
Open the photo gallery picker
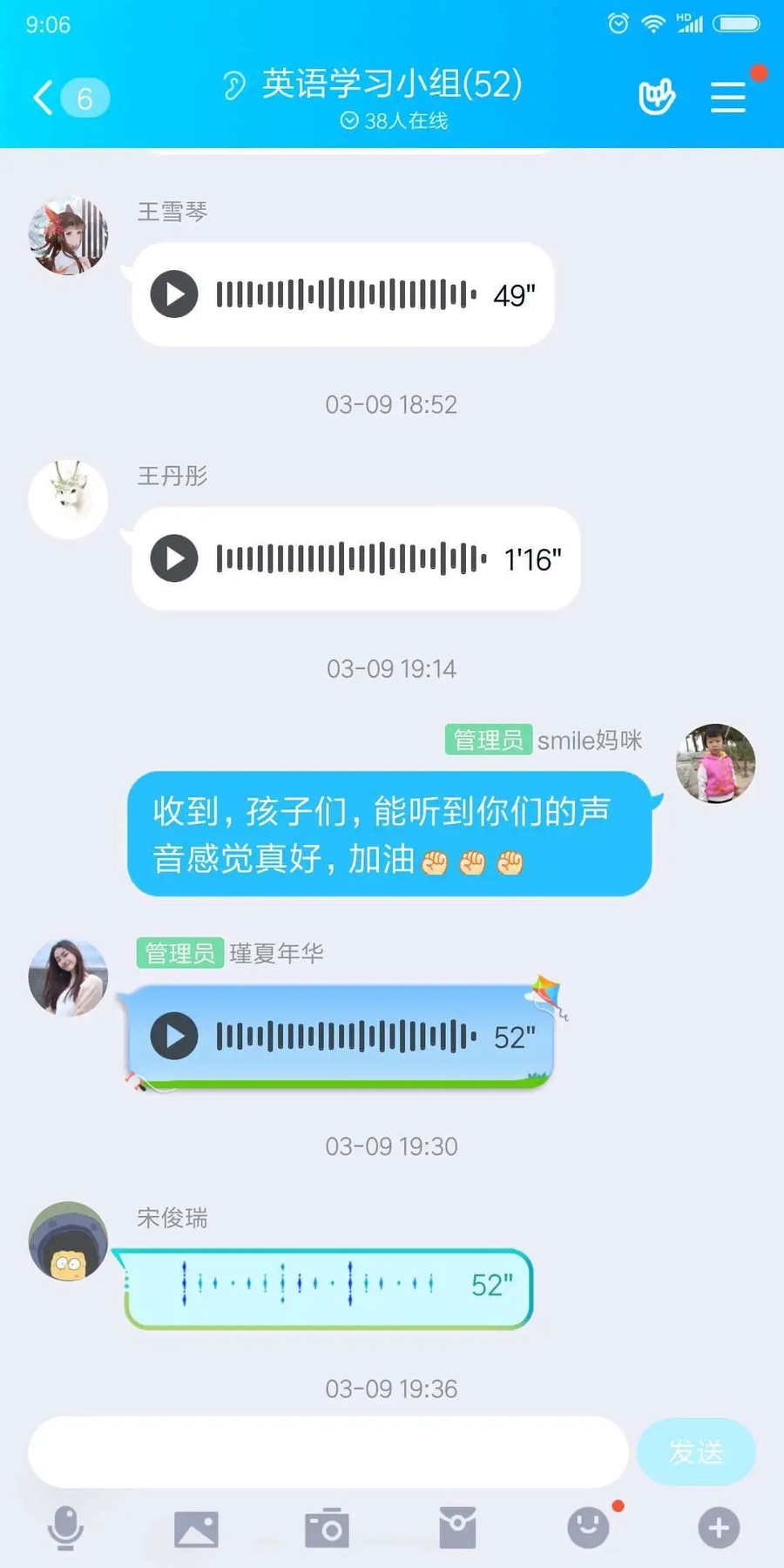tap(196, 1529)
